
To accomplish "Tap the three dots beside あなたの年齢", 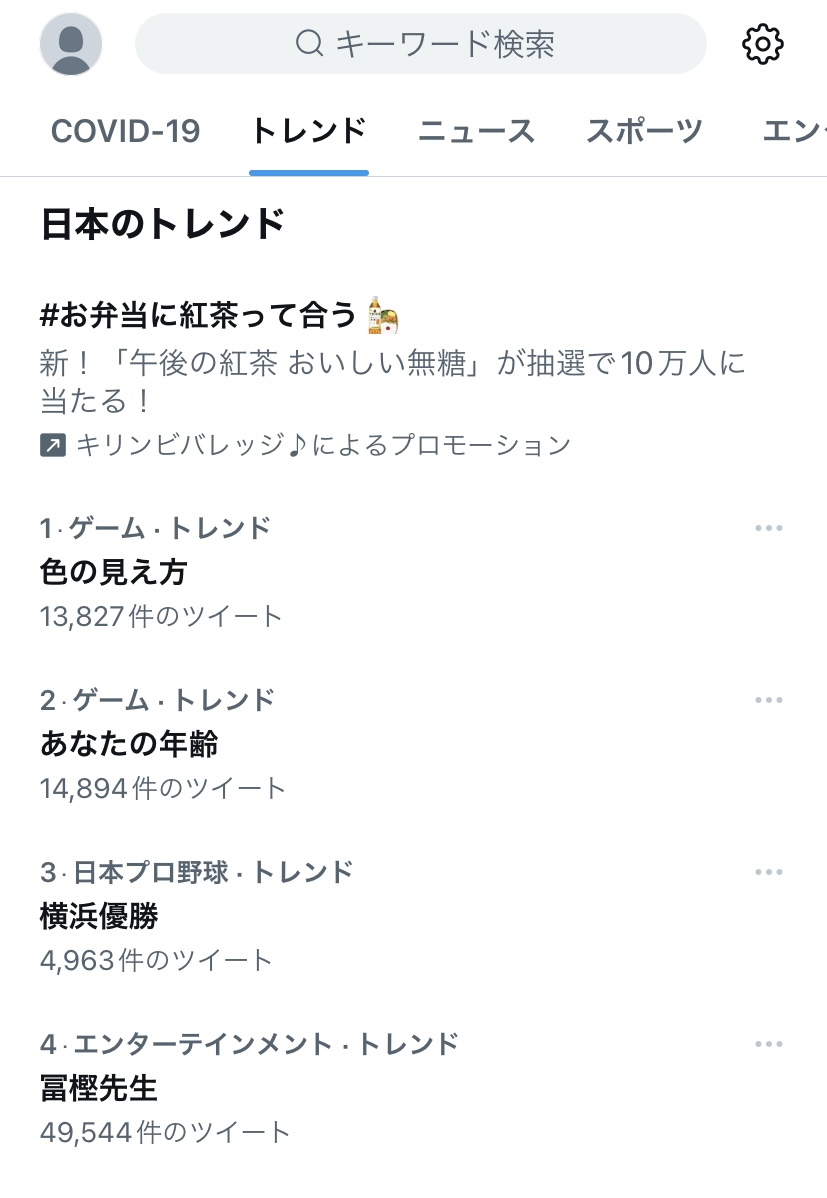I will point(768,700).
